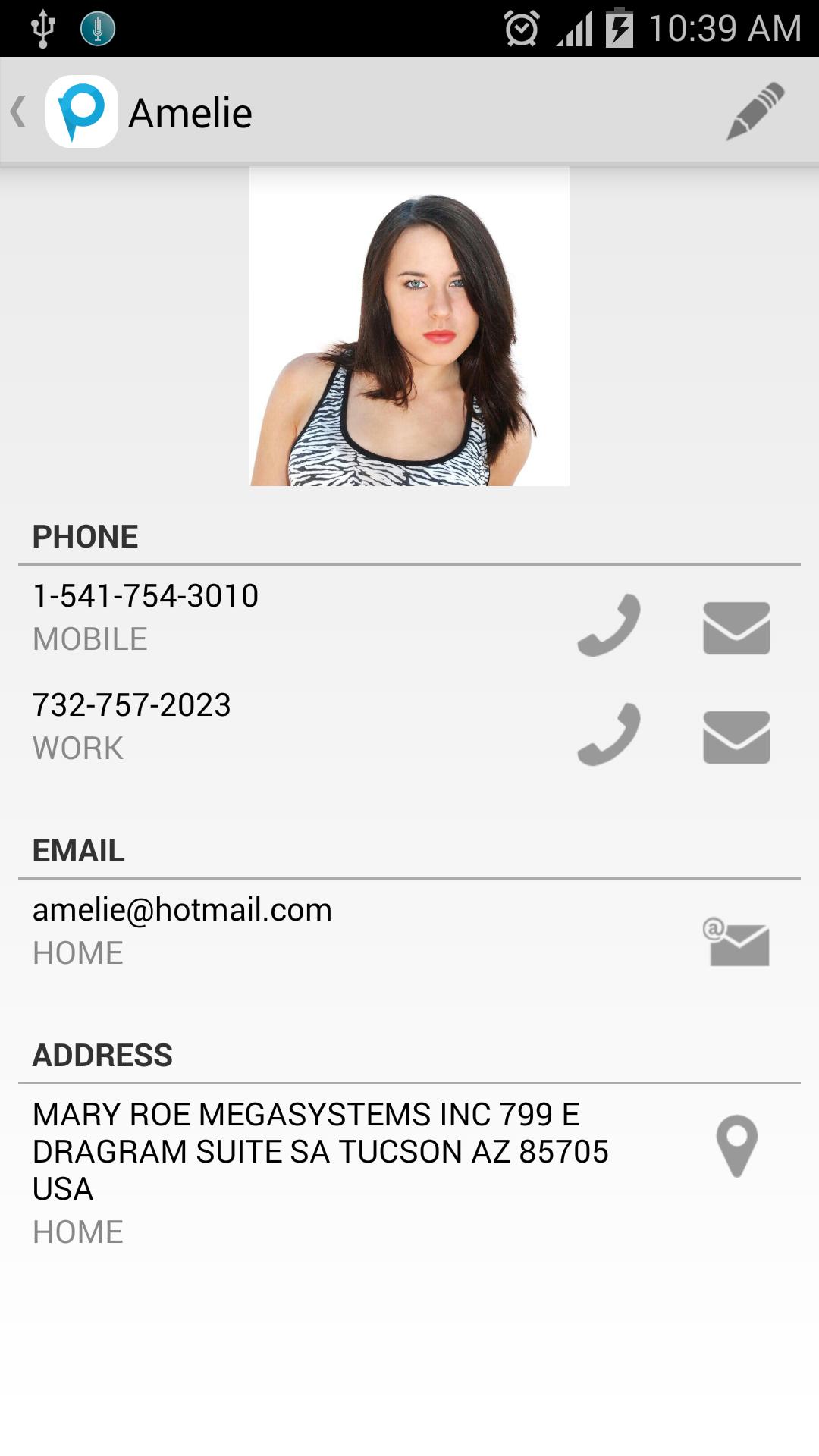Call the work number 732-757-2023

point(609,735)
